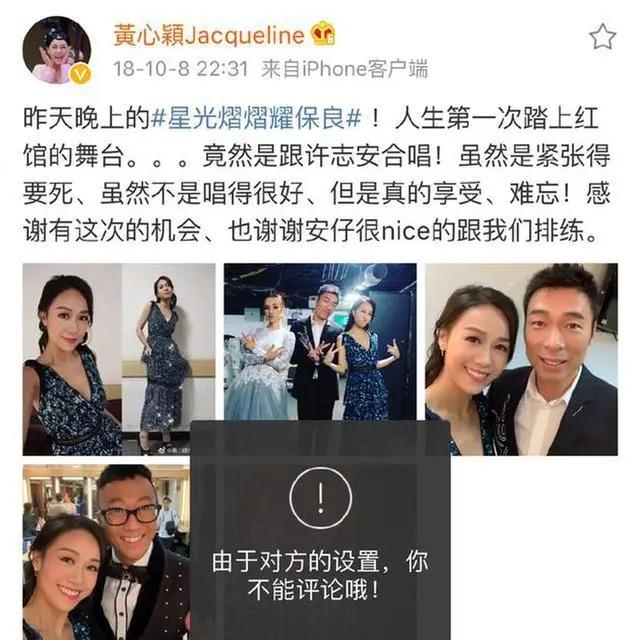The width and height of the screenshot is (640, 640).
Task: Open the #星光熠熠耀保良# hashtag topic
Action: pos(256,118)
